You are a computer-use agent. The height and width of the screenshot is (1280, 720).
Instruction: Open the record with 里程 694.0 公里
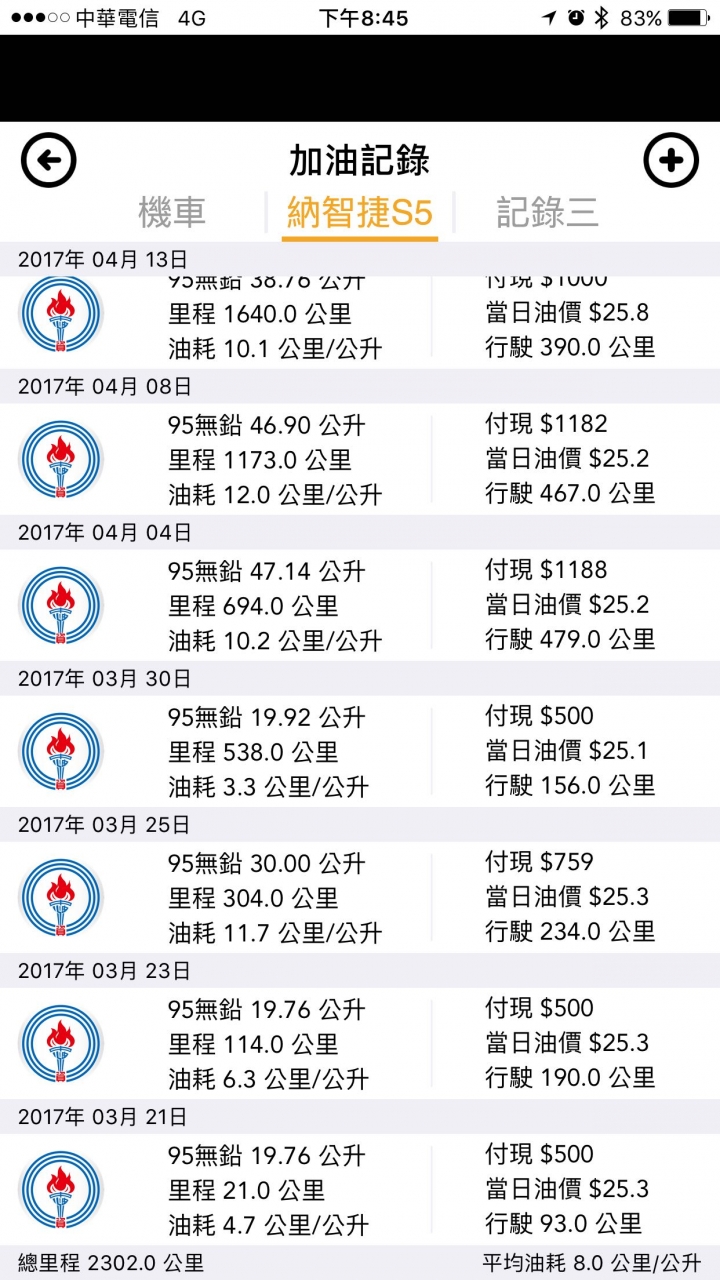coord(360,605)
